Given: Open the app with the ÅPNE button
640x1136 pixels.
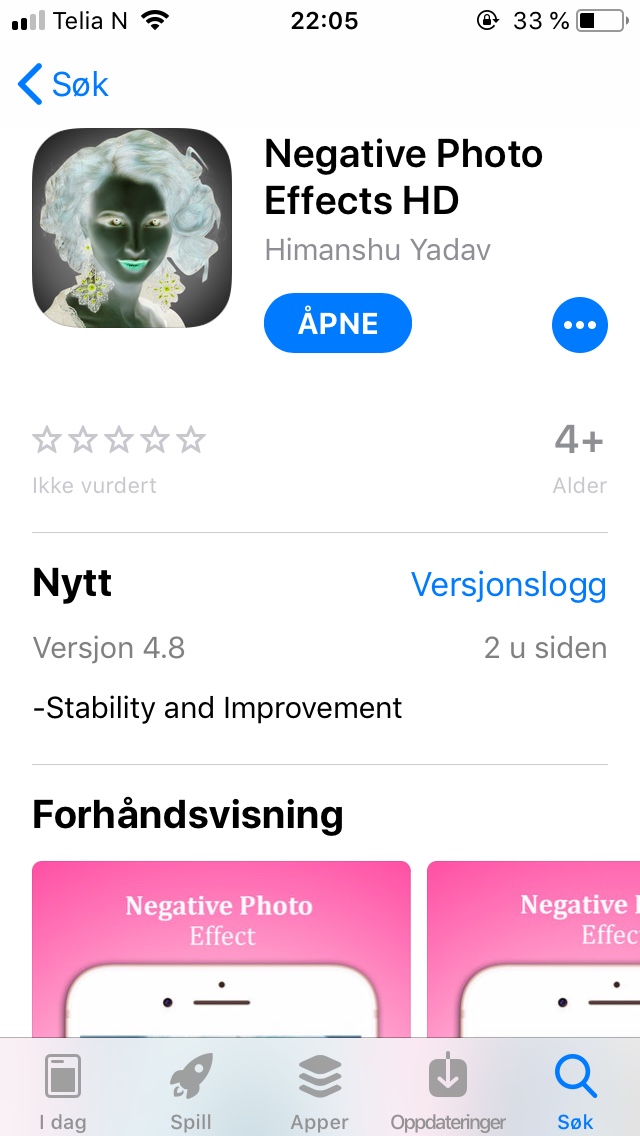Looking at the screenshot, I should coord(338,323).
